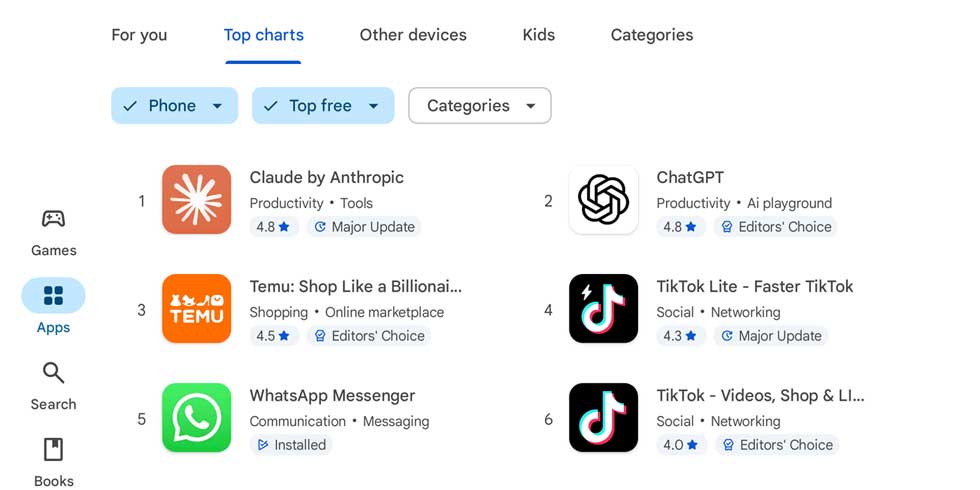Open TikTok - Videos, Shop & LIVE listing

759,396
